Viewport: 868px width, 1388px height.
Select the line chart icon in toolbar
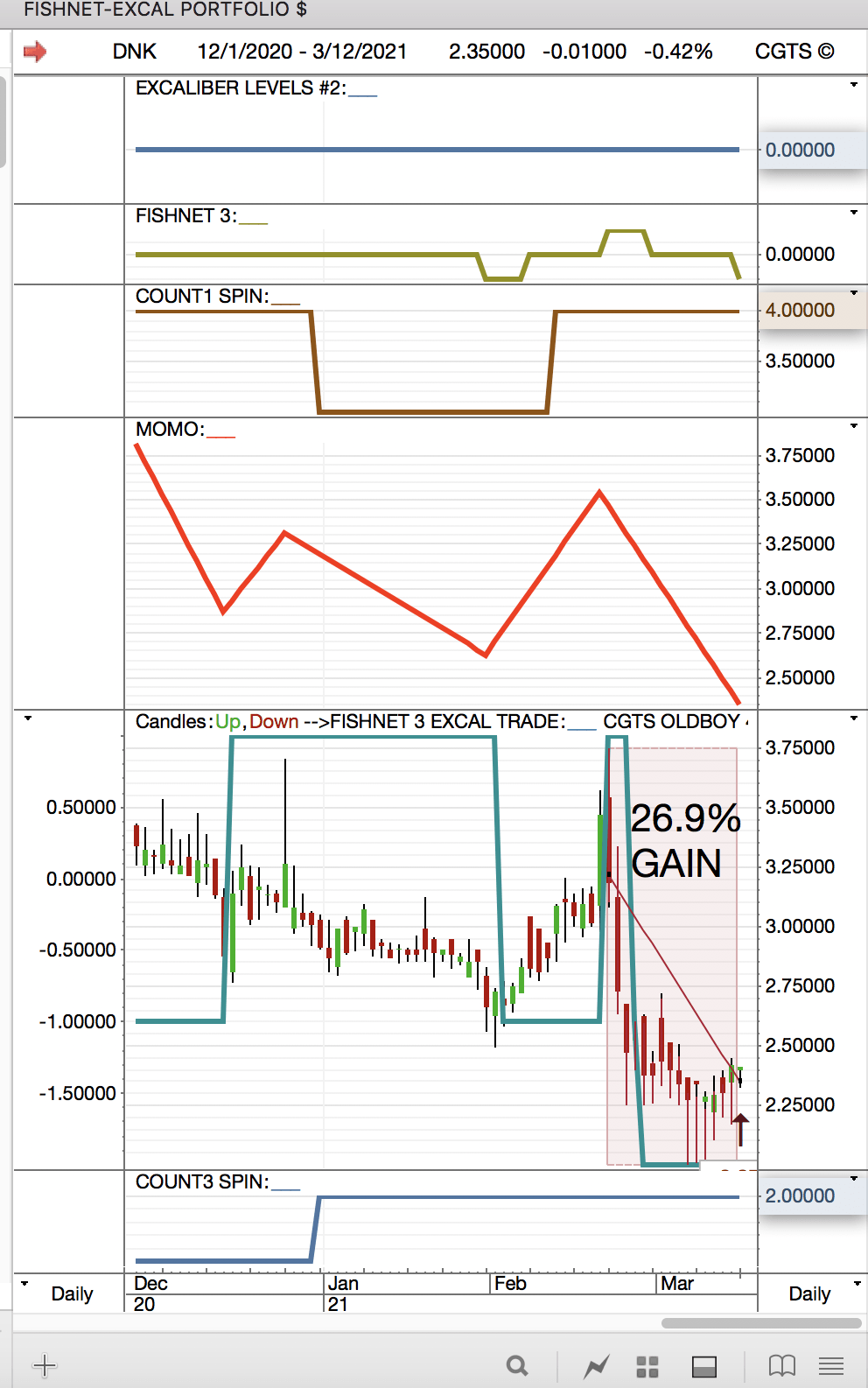pyautogui.click(x=597, y=1365)
